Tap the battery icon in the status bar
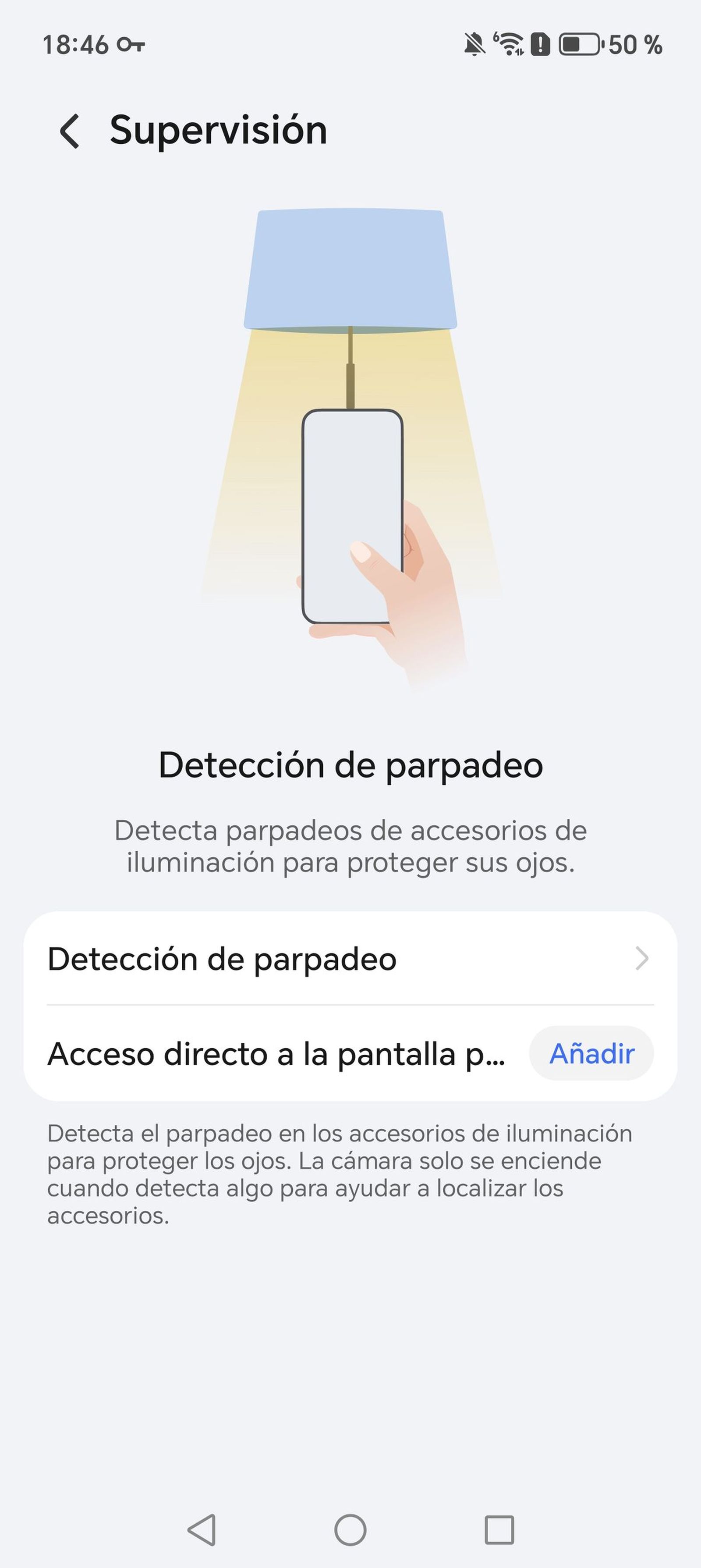The height and width of the screenshot is (1568, 701). coord(580,43)
